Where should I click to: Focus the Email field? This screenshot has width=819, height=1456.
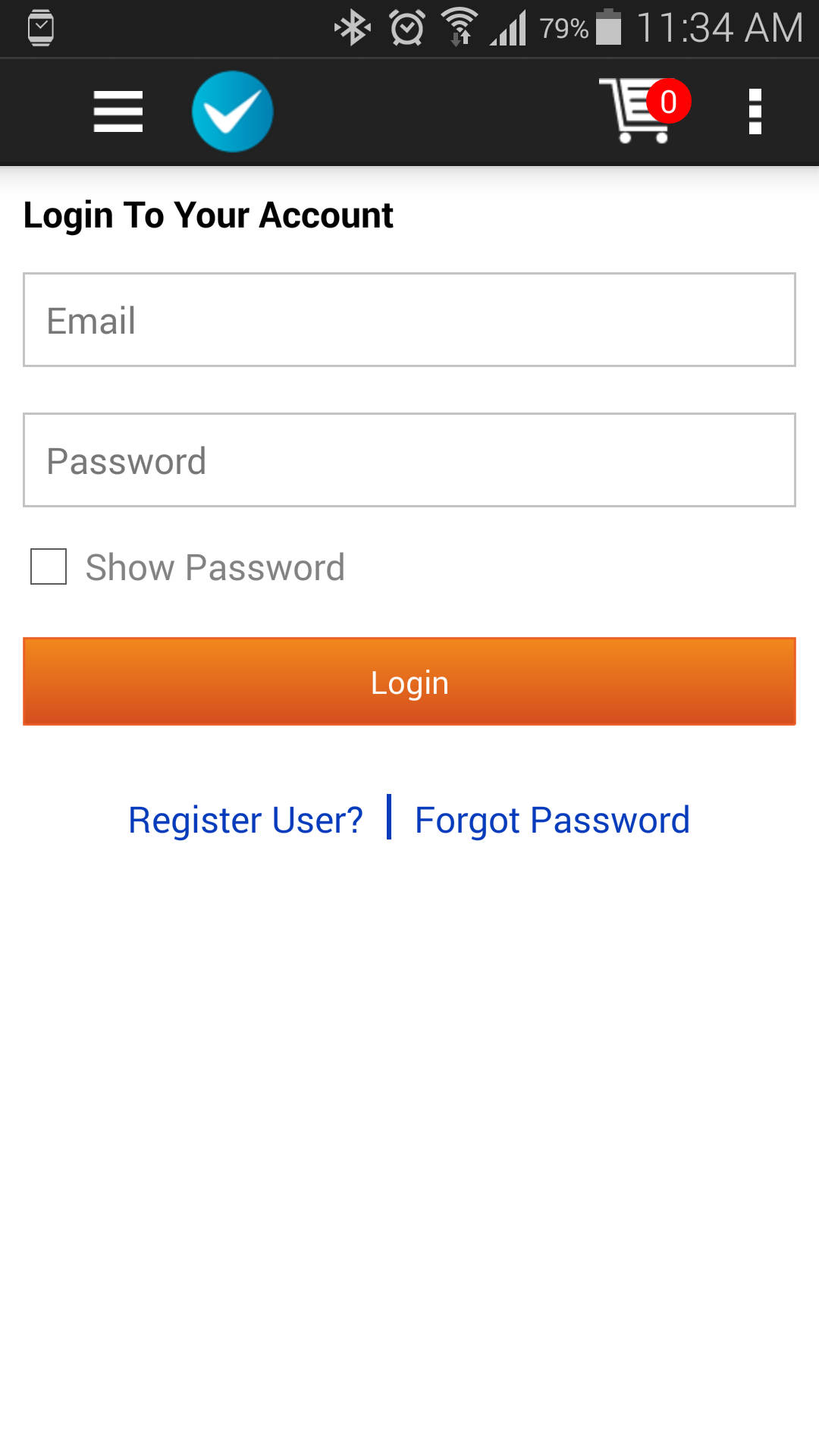click(x=409, y=319)
